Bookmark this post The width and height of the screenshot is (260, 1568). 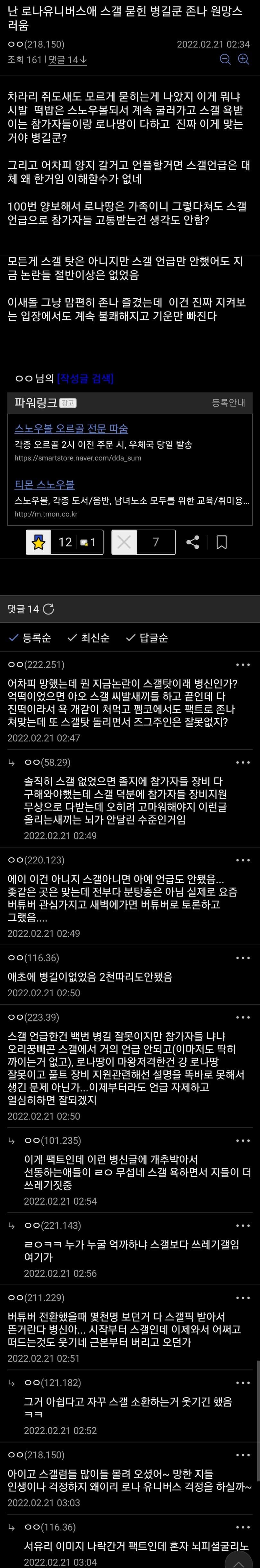pyautogui.click(x=221, y=542)
